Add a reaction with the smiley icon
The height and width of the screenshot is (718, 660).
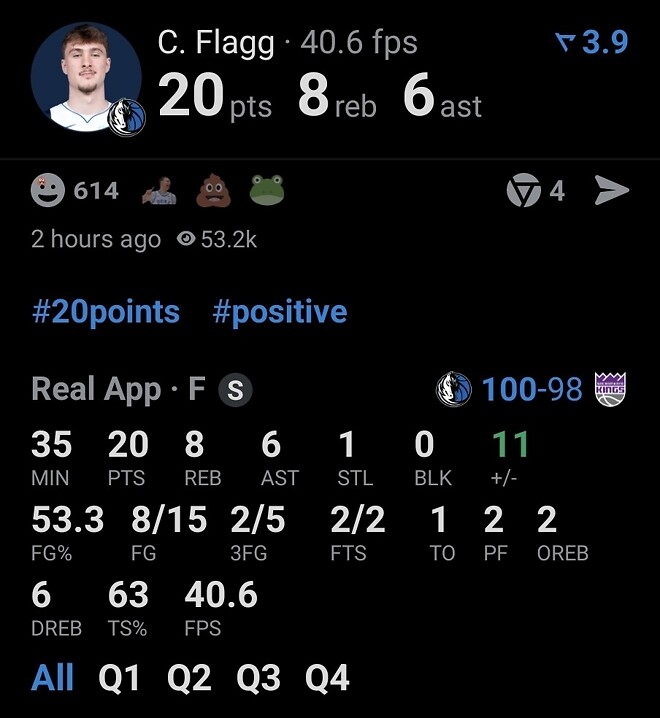(x=48, y=190)
